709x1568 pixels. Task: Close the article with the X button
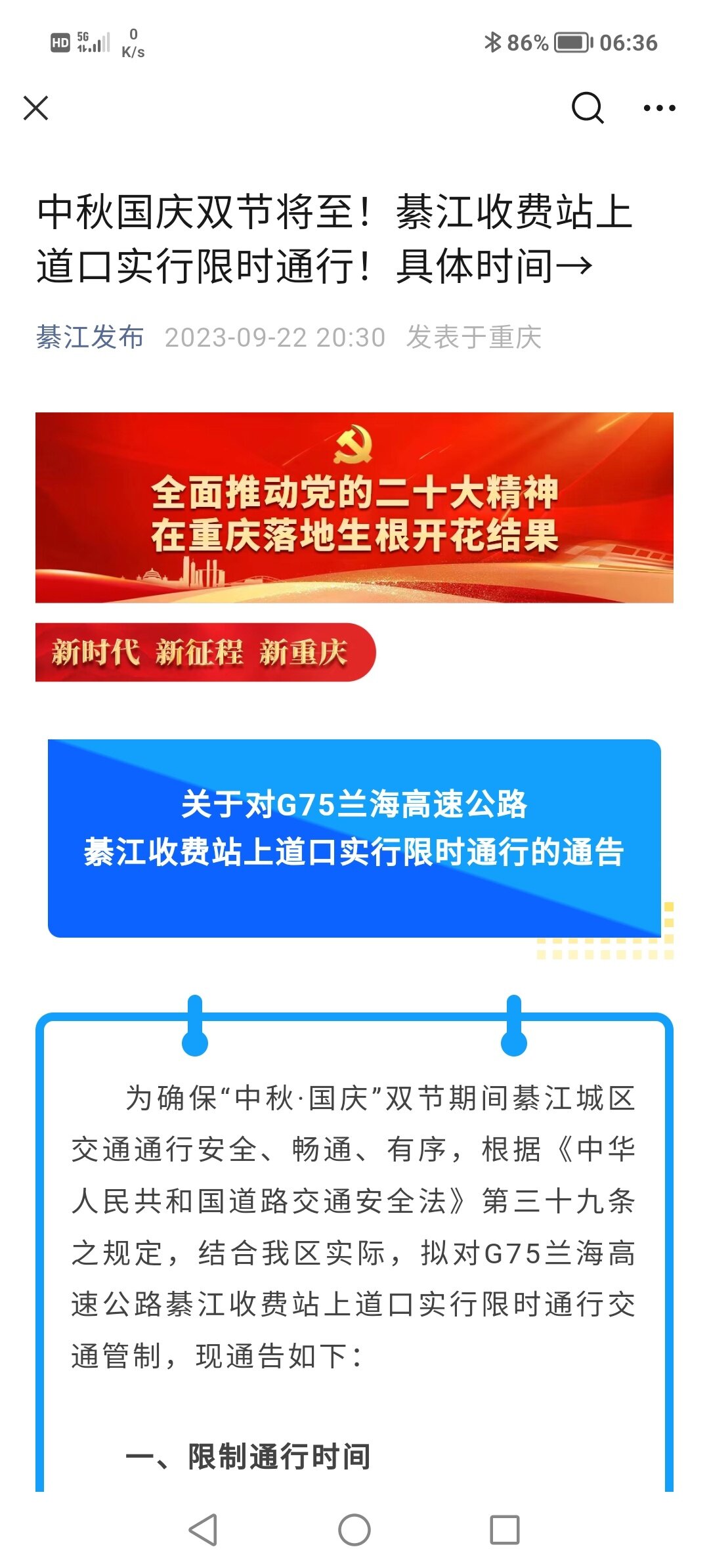pos(36,108)
